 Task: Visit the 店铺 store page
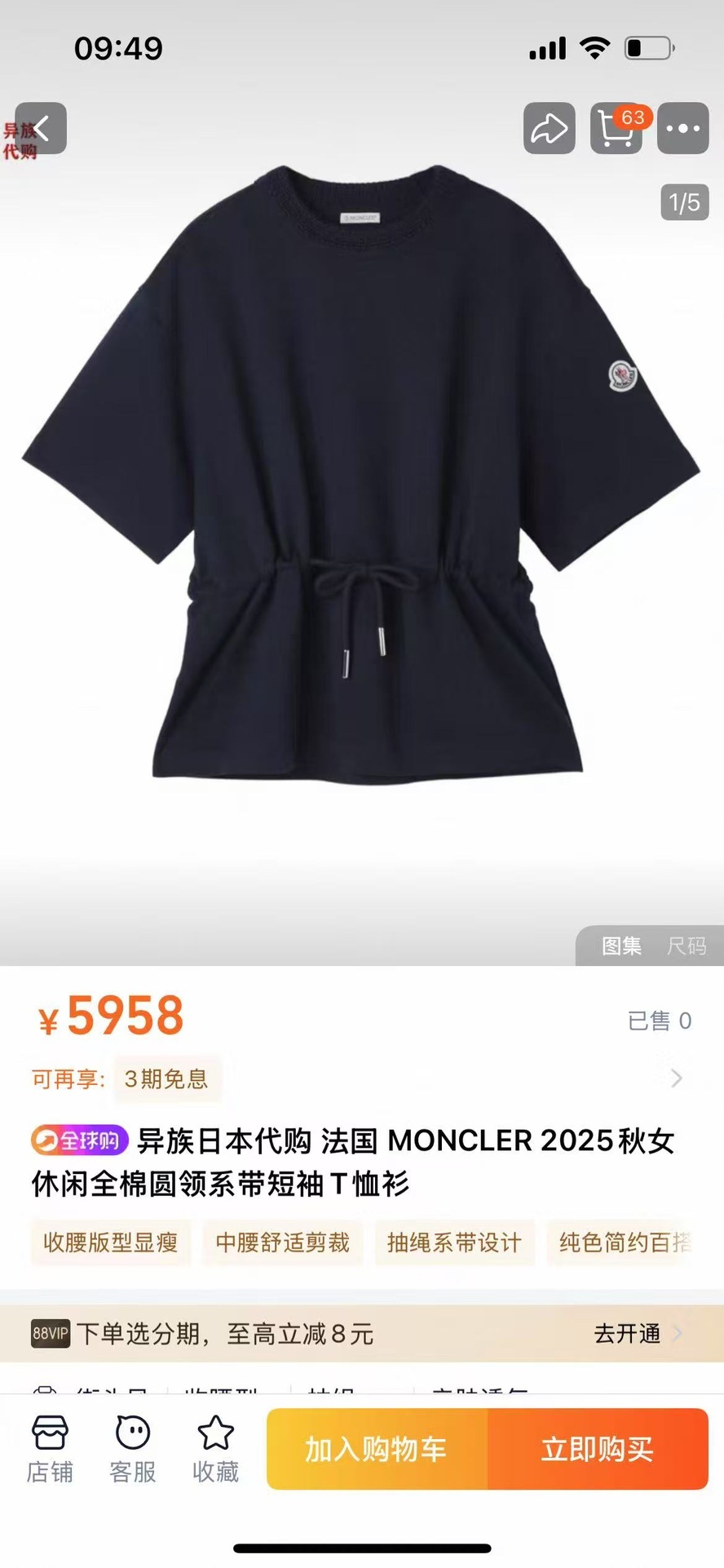click(50, 1449)
